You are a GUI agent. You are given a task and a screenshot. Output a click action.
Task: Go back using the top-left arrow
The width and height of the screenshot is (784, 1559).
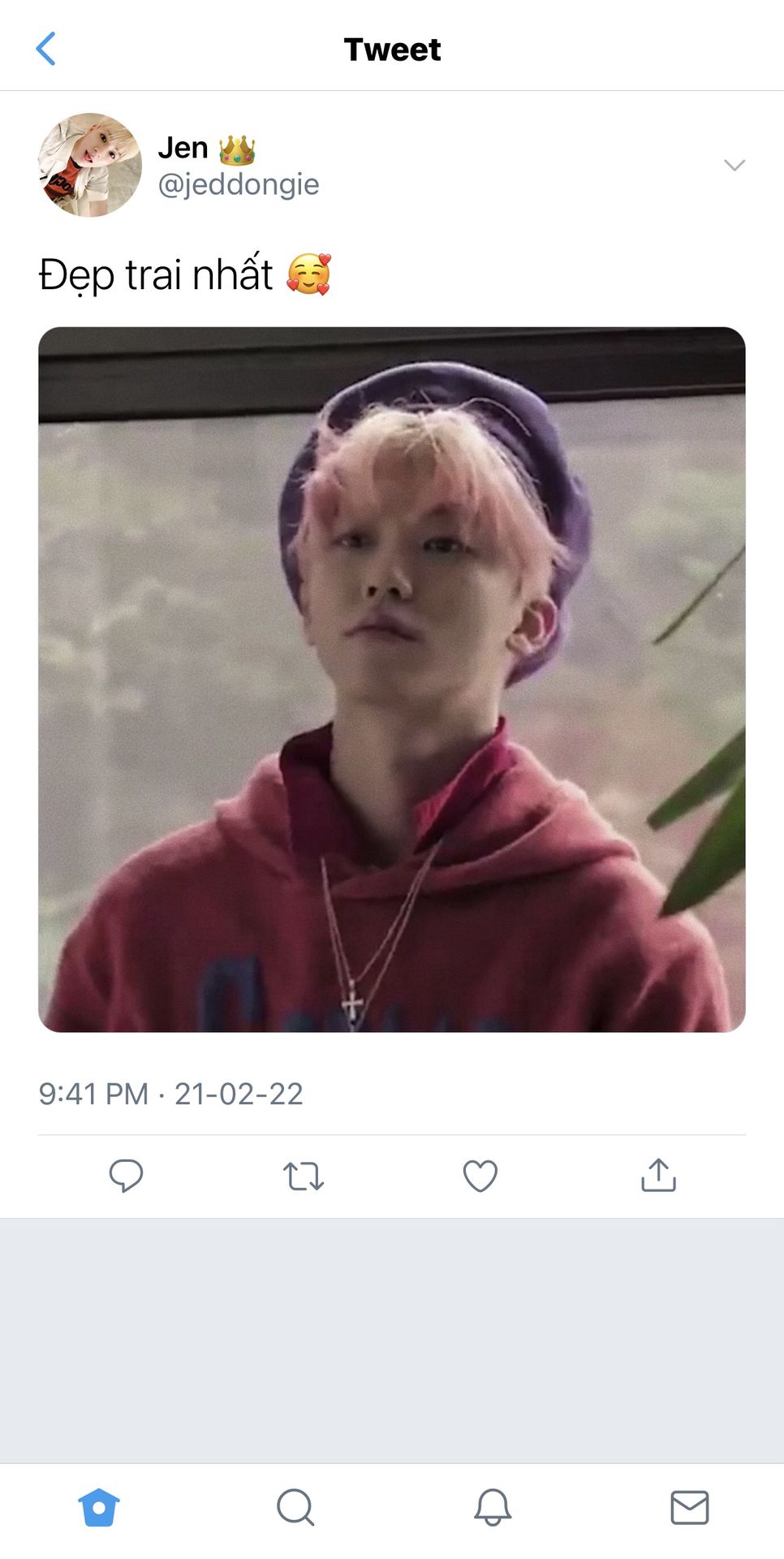tap(46, 49)
